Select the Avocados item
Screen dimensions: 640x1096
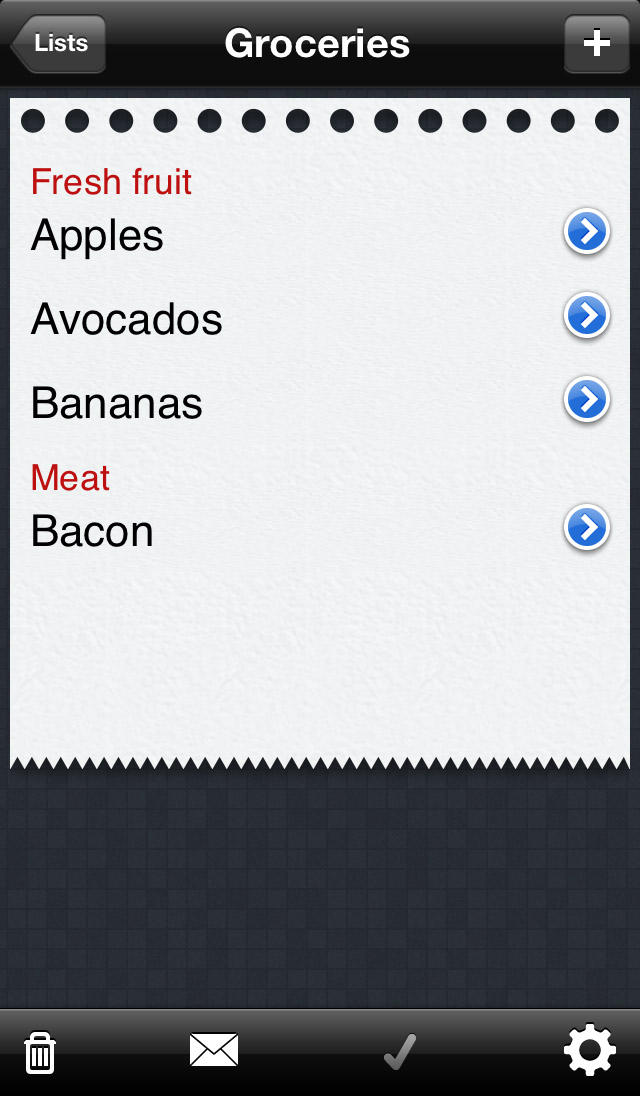point(127,320)
